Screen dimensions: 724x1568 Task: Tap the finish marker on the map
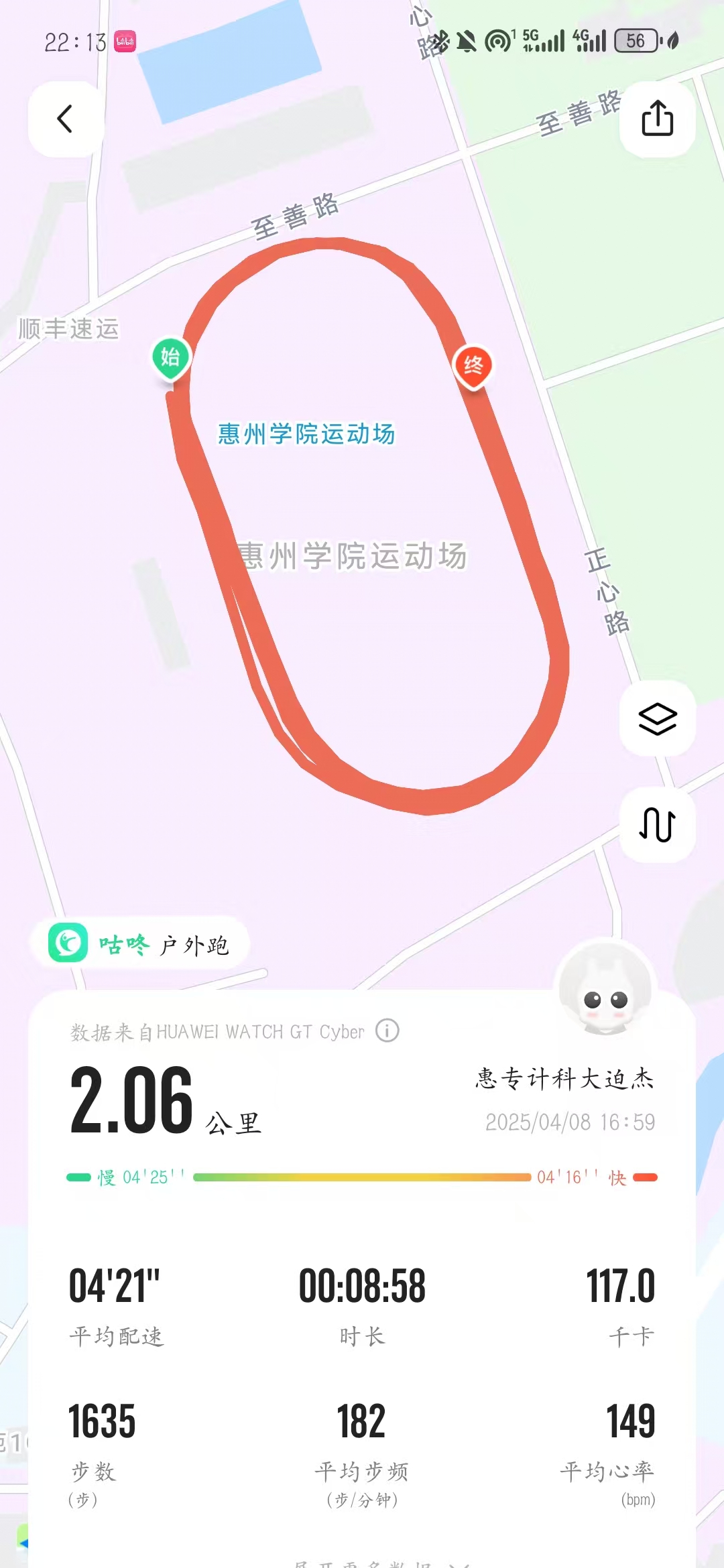click(473, 366)
